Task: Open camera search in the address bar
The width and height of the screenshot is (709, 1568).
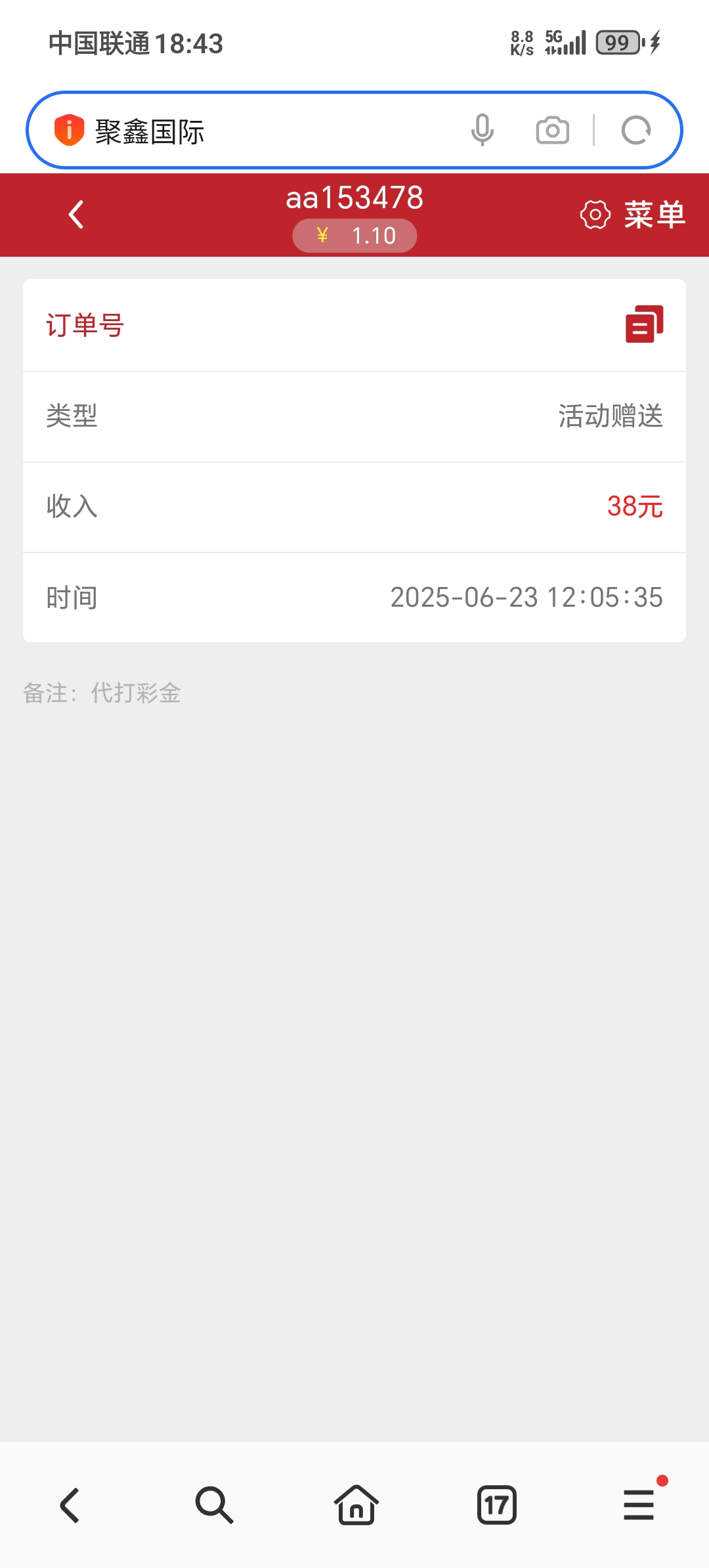Action: point(553,130)
